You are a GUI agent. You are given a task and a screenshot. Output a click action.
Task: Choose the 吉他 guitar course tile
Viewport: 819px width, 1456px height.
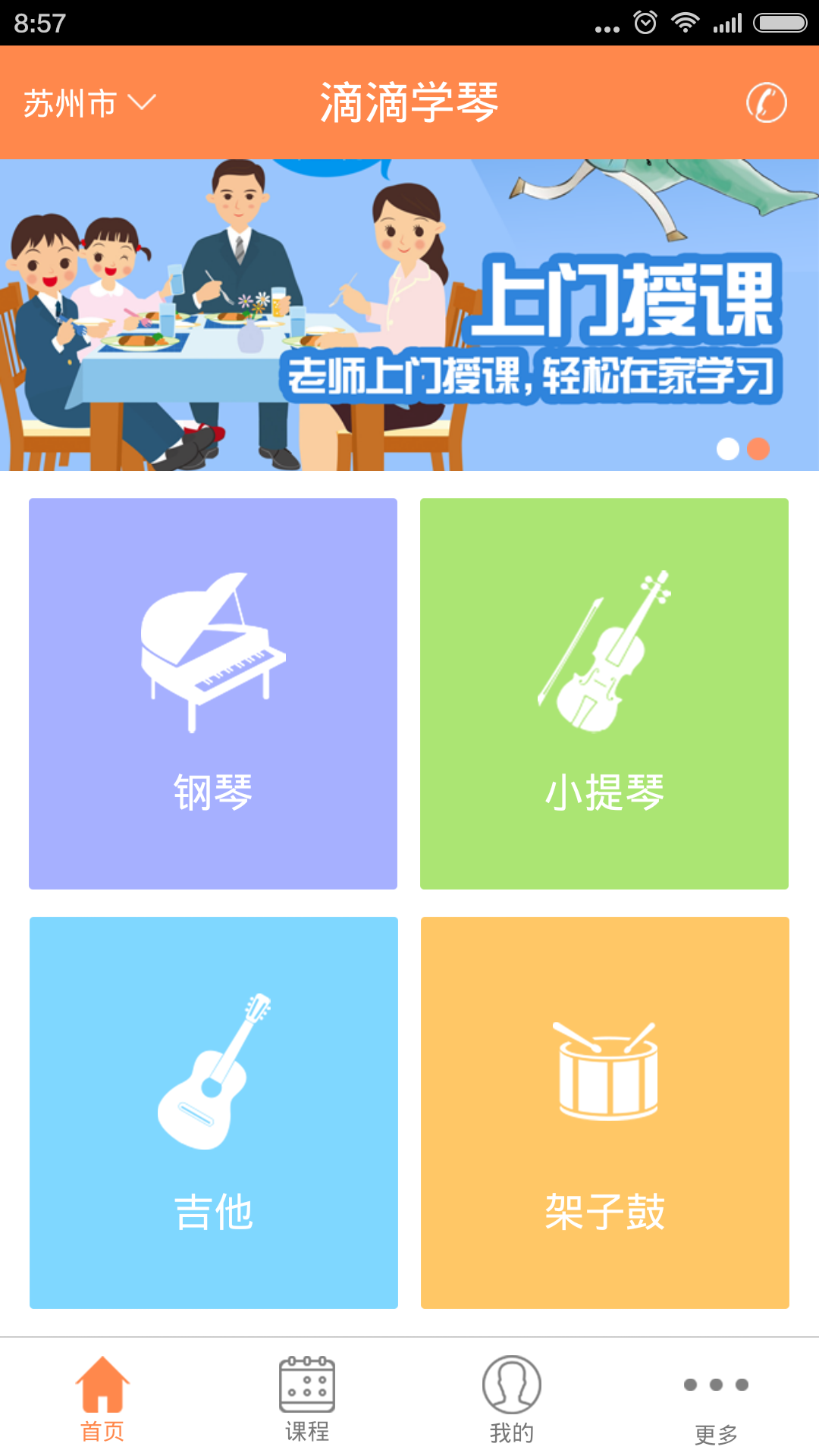214,1112
